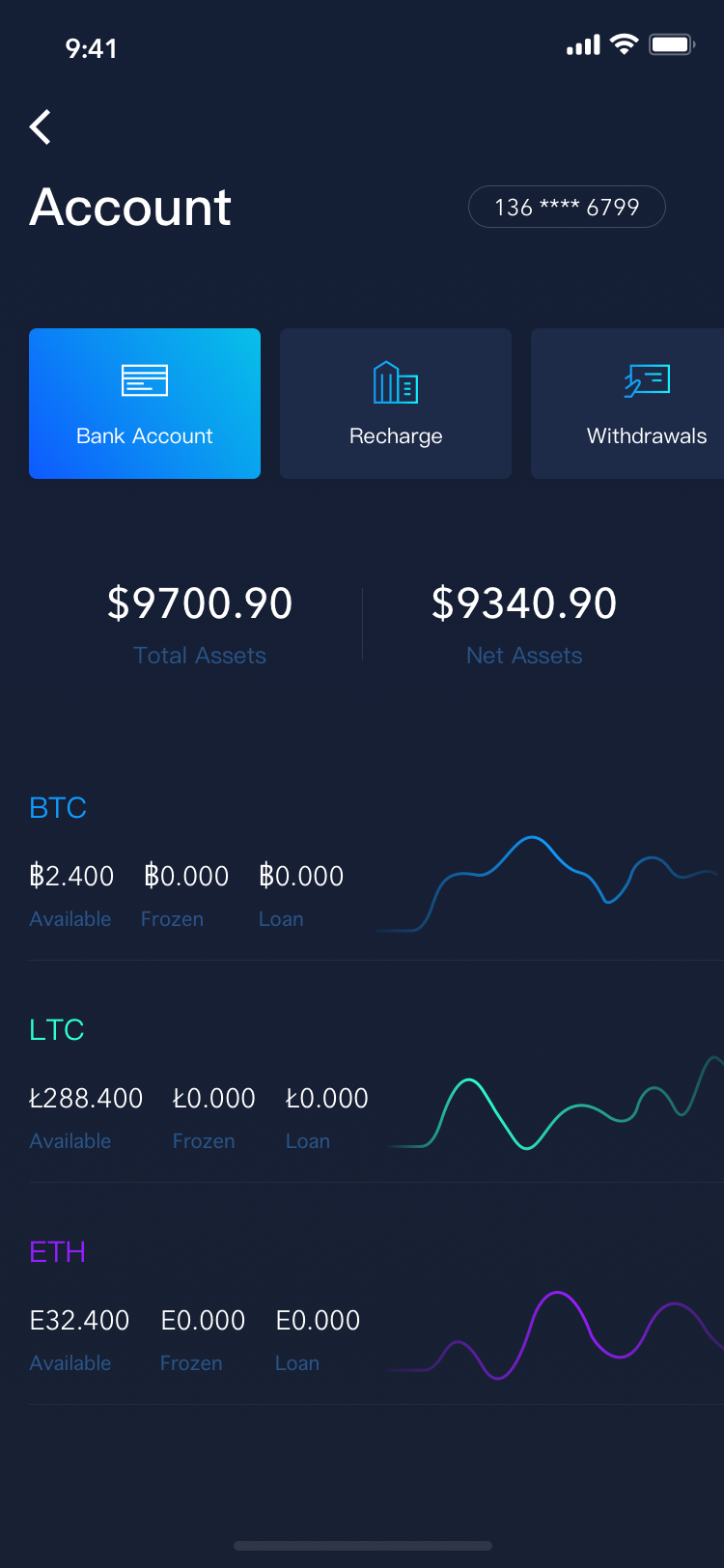Open the Recharge card
Image resolution: width=724 pixels, height=1568 pixels.
(x=396, y=404)
